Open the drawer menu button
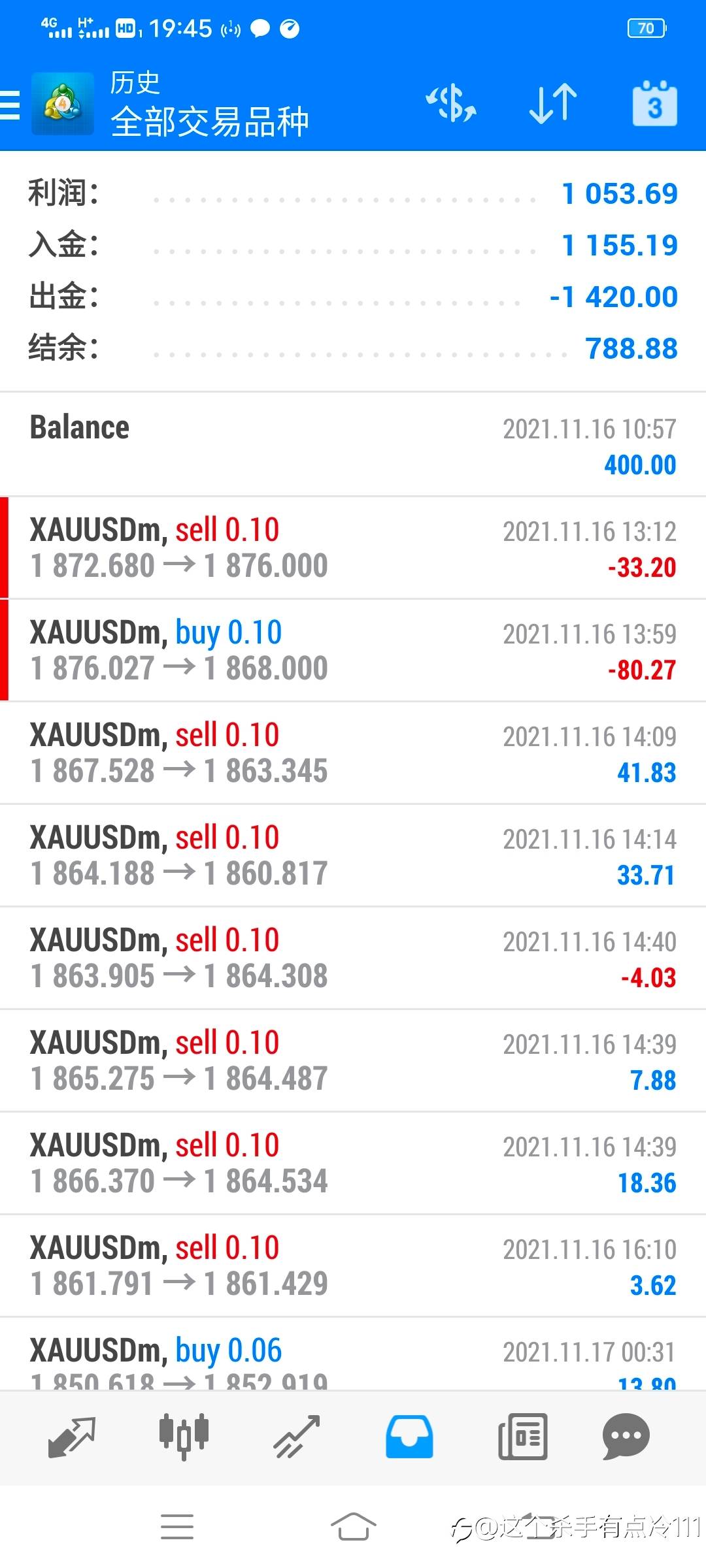Viewport: 706px width, 1568px height. [10, 105]
